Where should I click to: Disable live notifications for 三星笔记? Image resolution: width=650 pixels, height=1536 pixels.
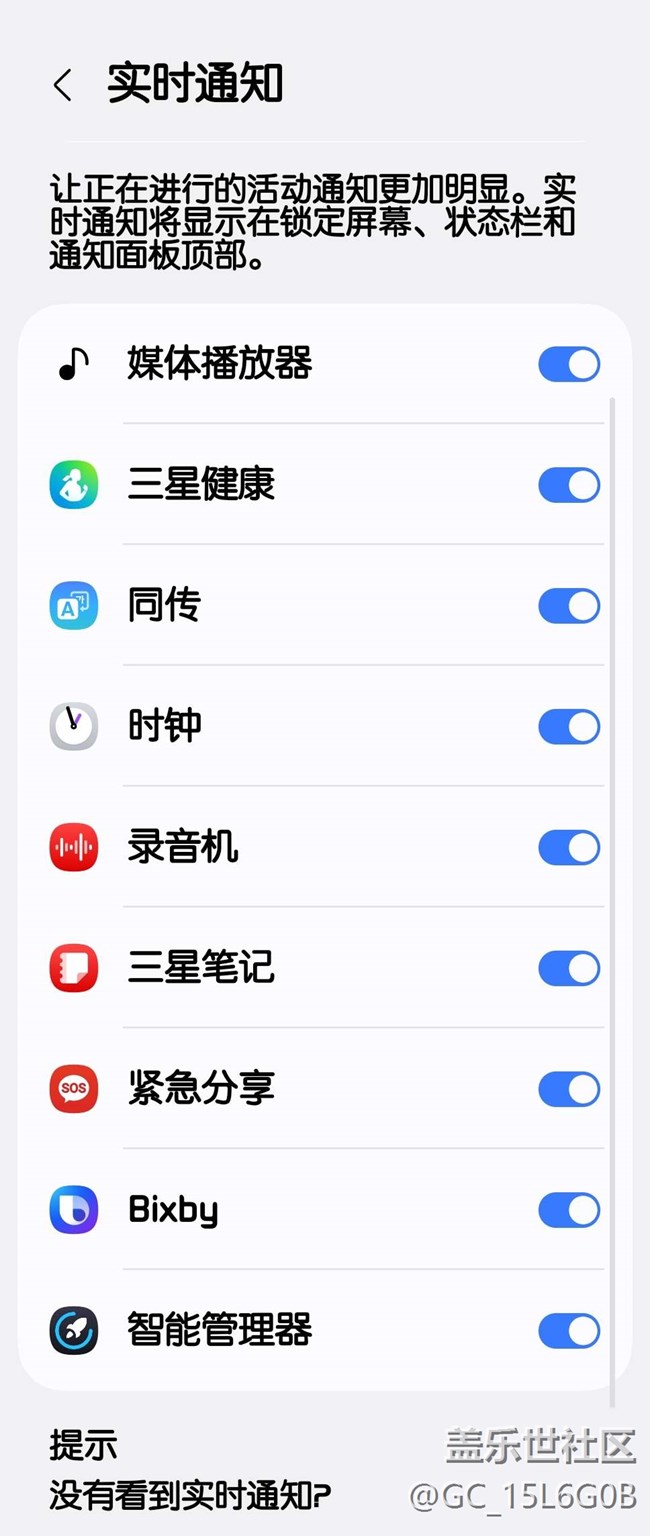click(569, 968)
